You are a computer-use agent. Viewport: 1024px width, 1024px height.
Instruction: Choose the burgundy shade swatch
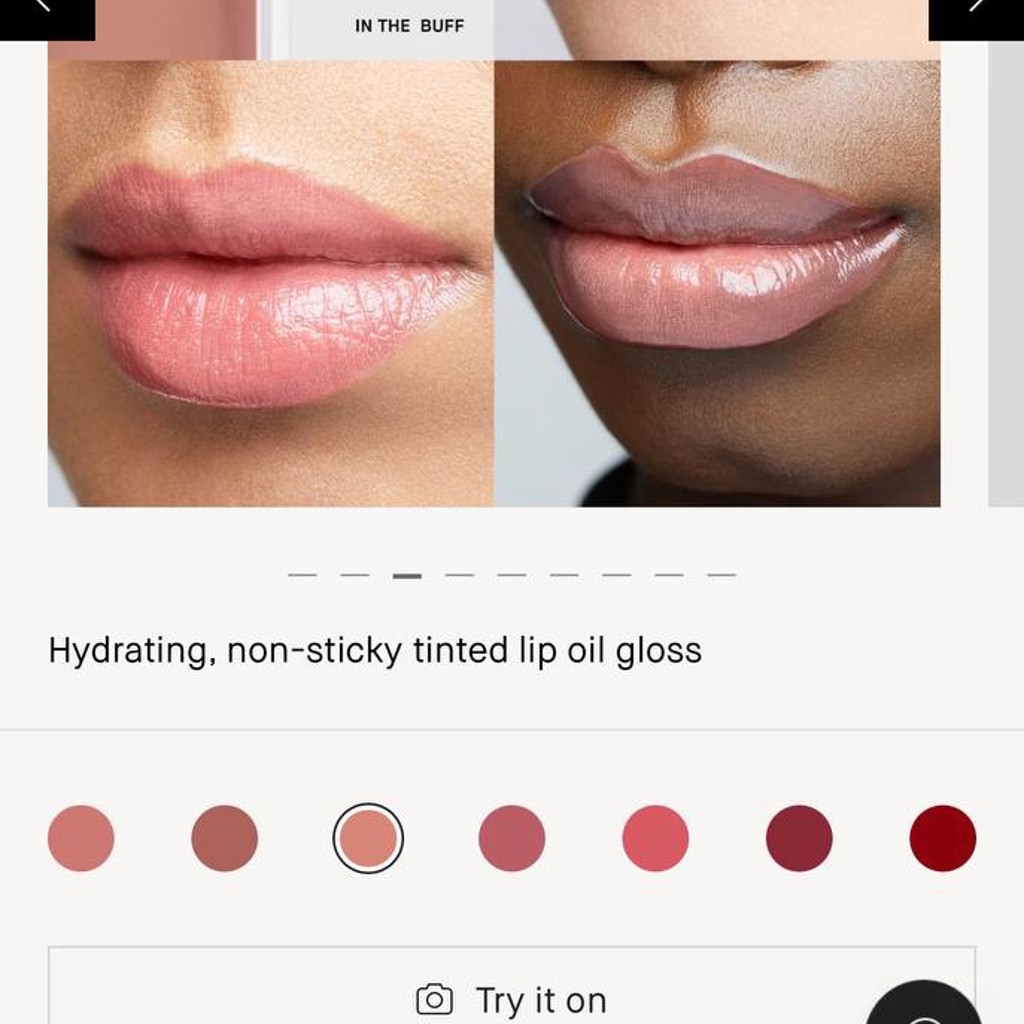799,839
